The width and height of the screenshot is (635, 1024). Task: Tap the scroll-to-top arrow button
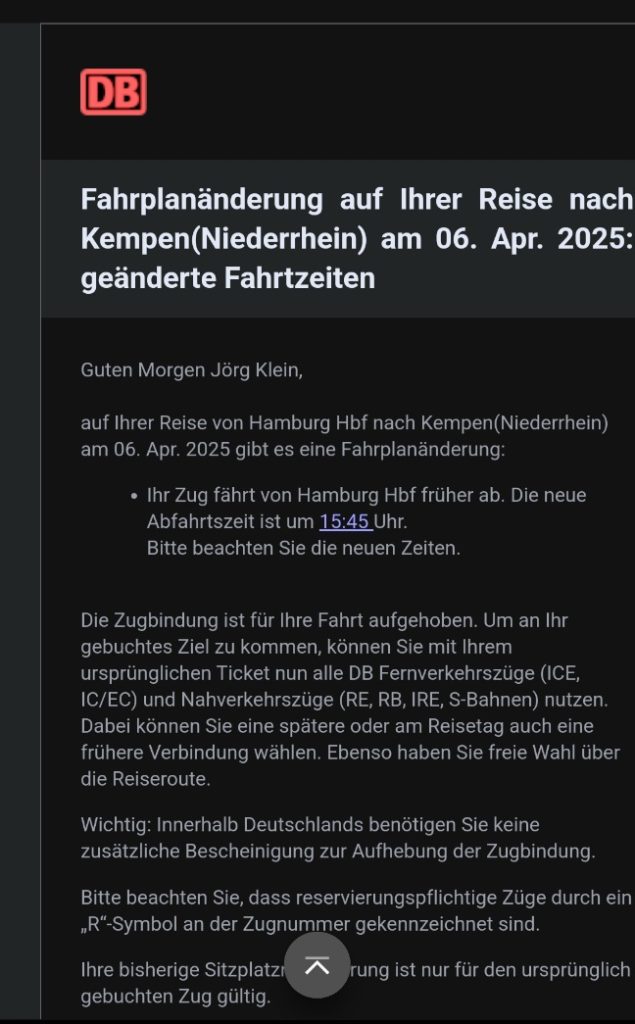[x=318, y=965]
